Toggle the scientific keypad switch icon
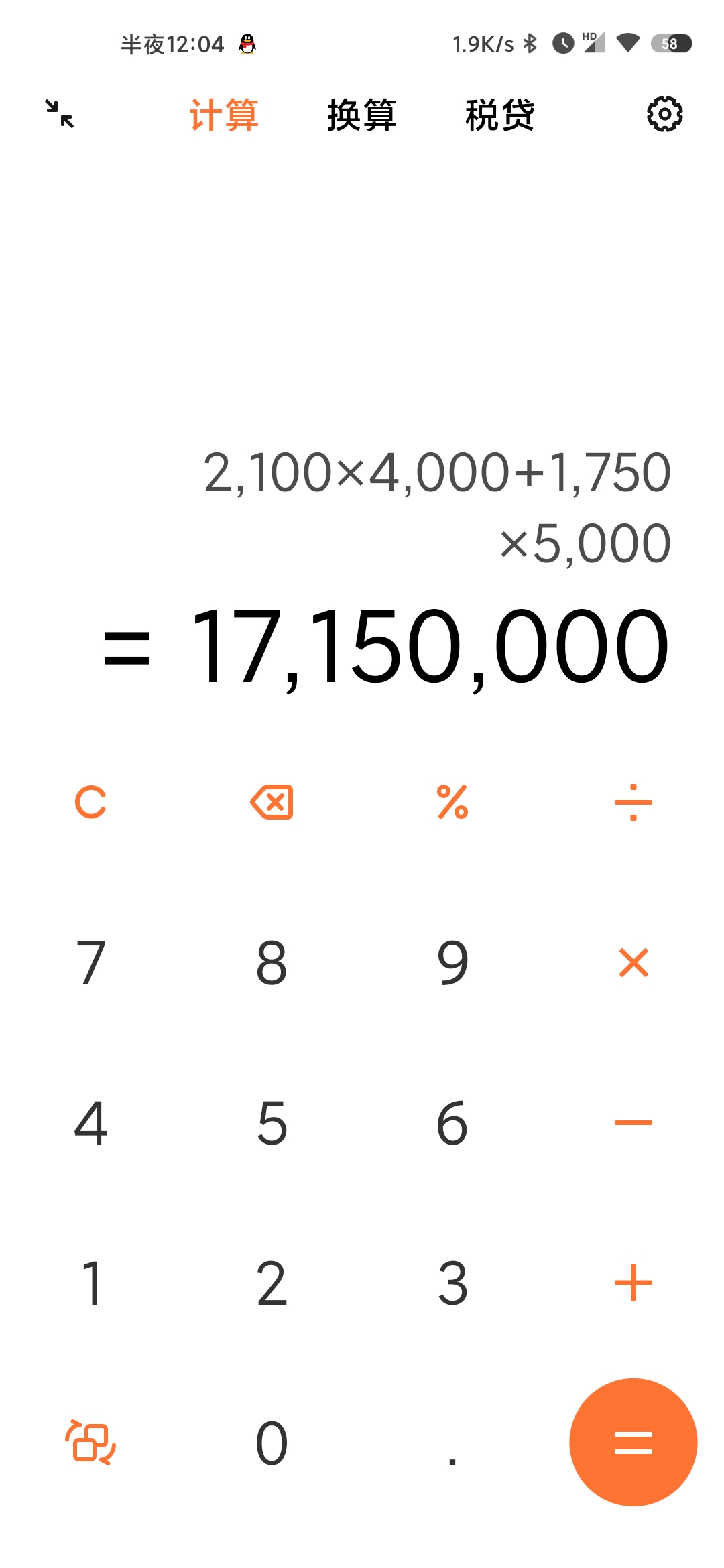 tap(90, 1442)
